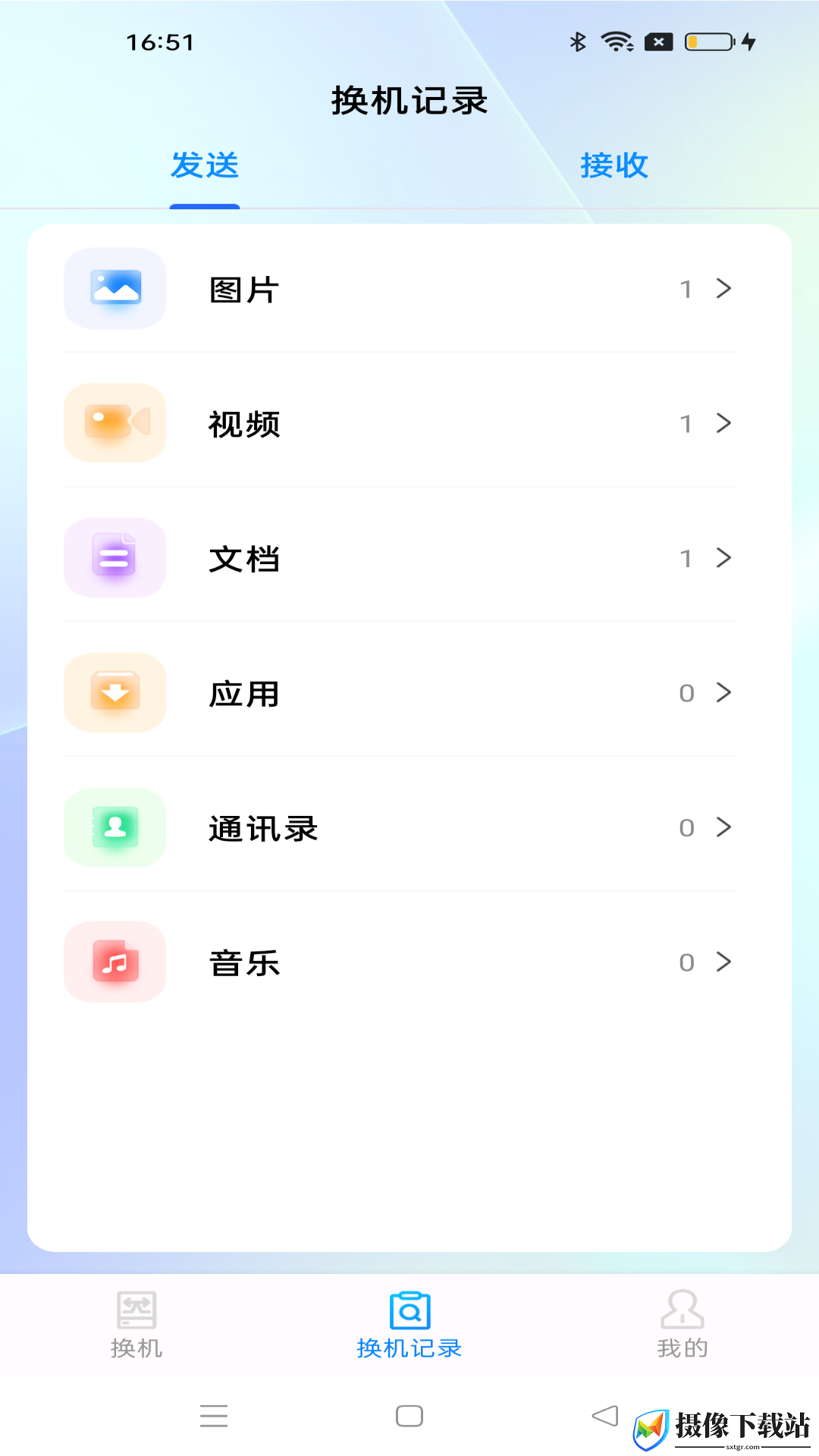The width and height of the screenshot is (819, 1456).
Task: Open the system recent apps button
Action: click(x=214, y=1416)
